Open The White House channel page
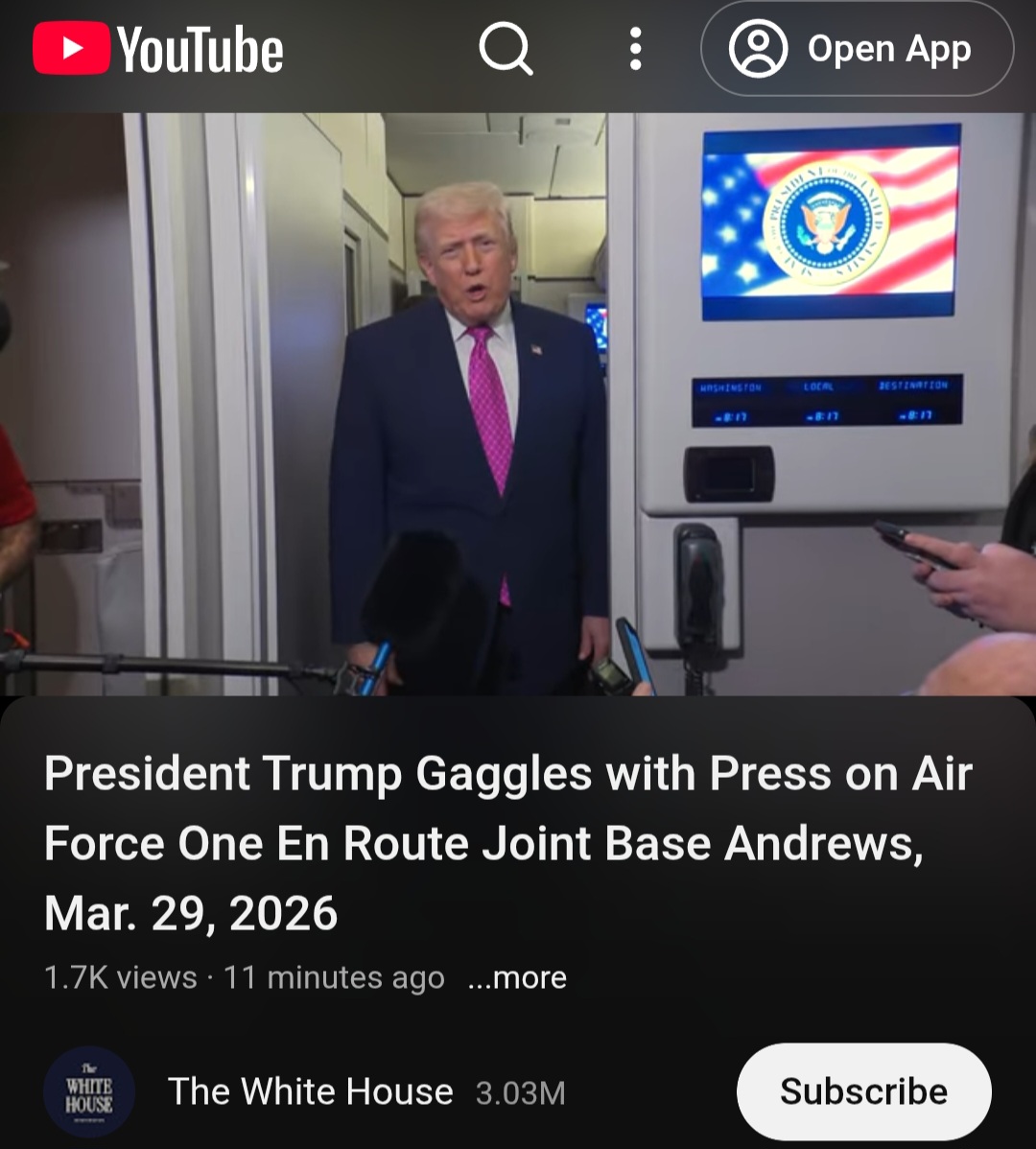 (310, 1091)
